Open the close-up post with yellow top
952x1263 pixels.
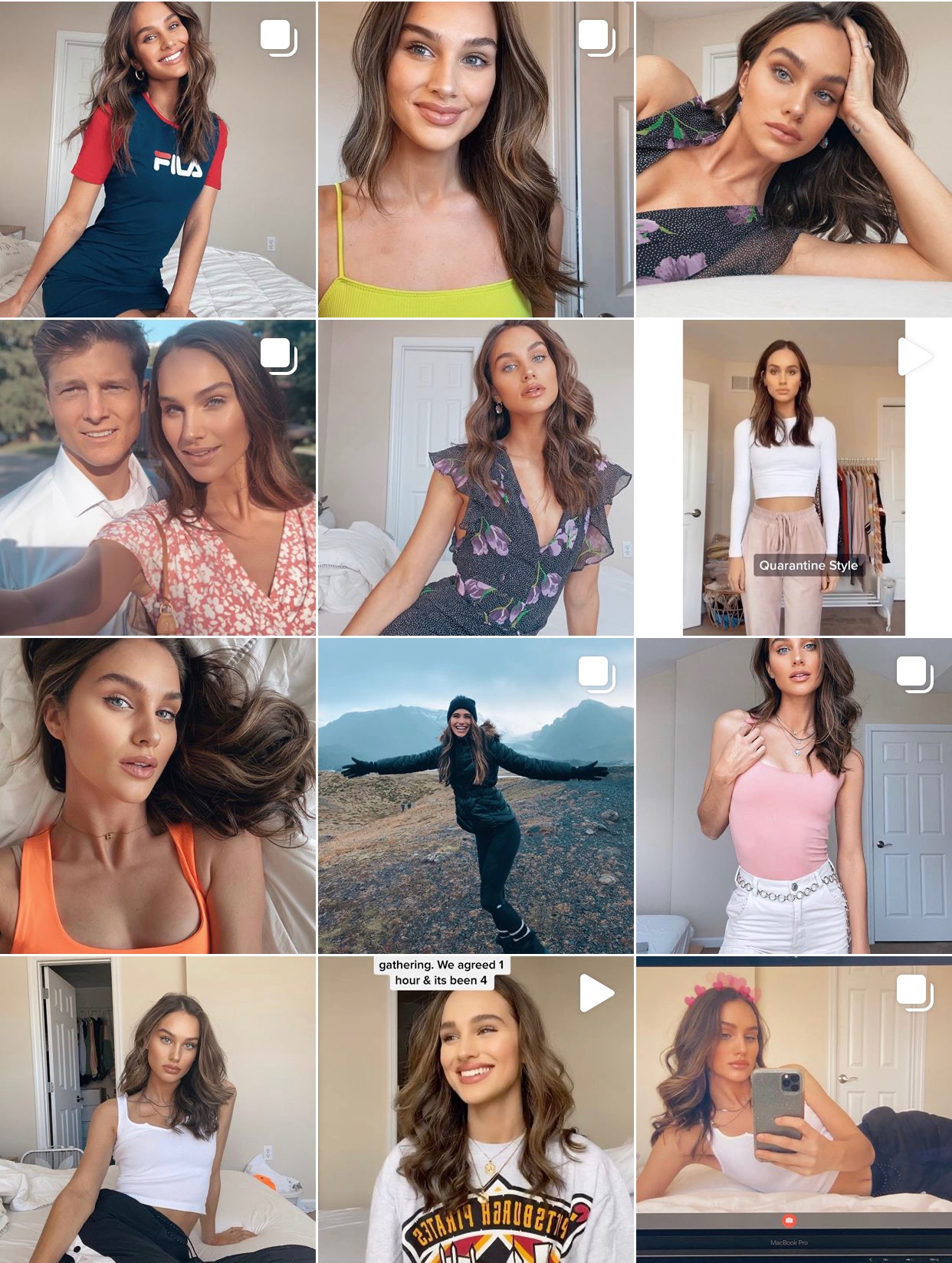click(475, 160)
